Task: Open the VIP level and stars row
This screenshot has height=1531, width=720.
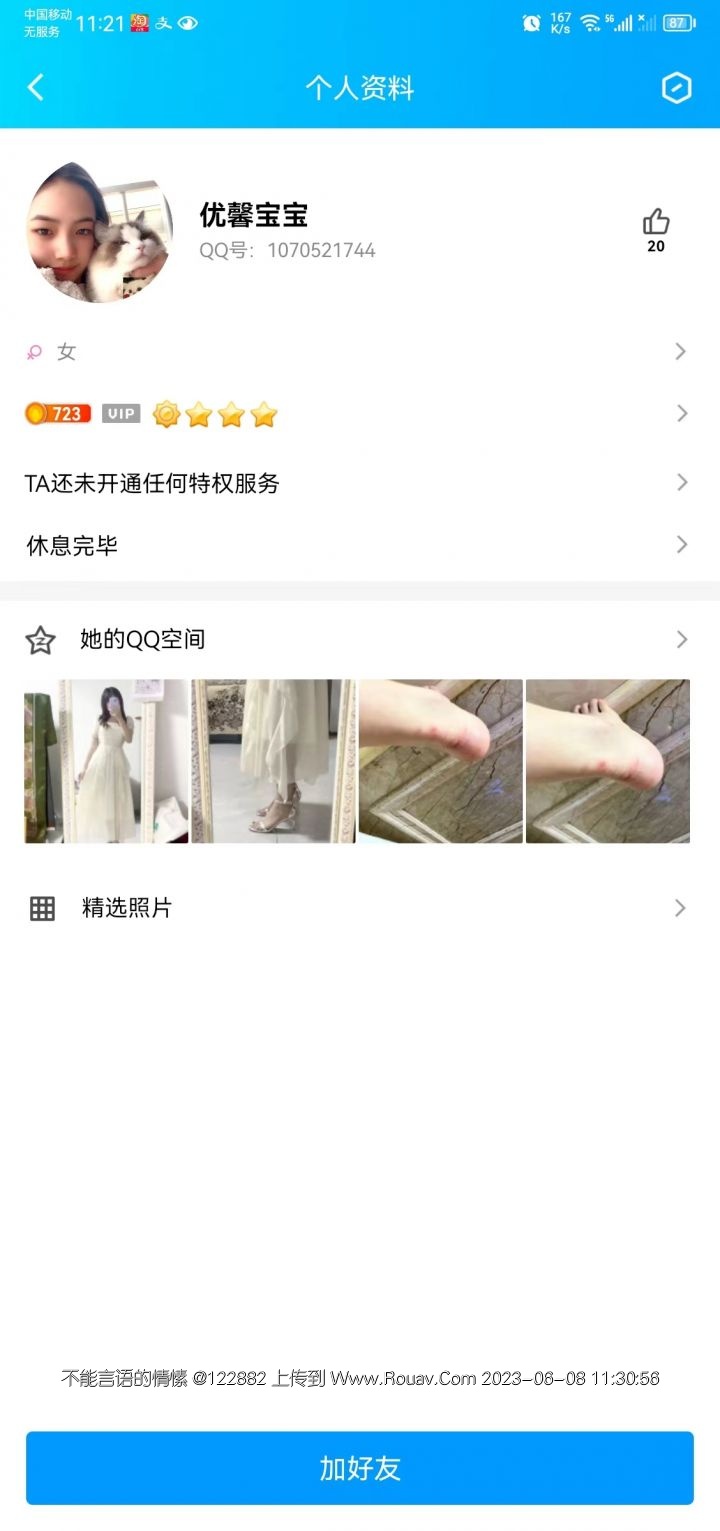Action: click(x=360, y=414)
